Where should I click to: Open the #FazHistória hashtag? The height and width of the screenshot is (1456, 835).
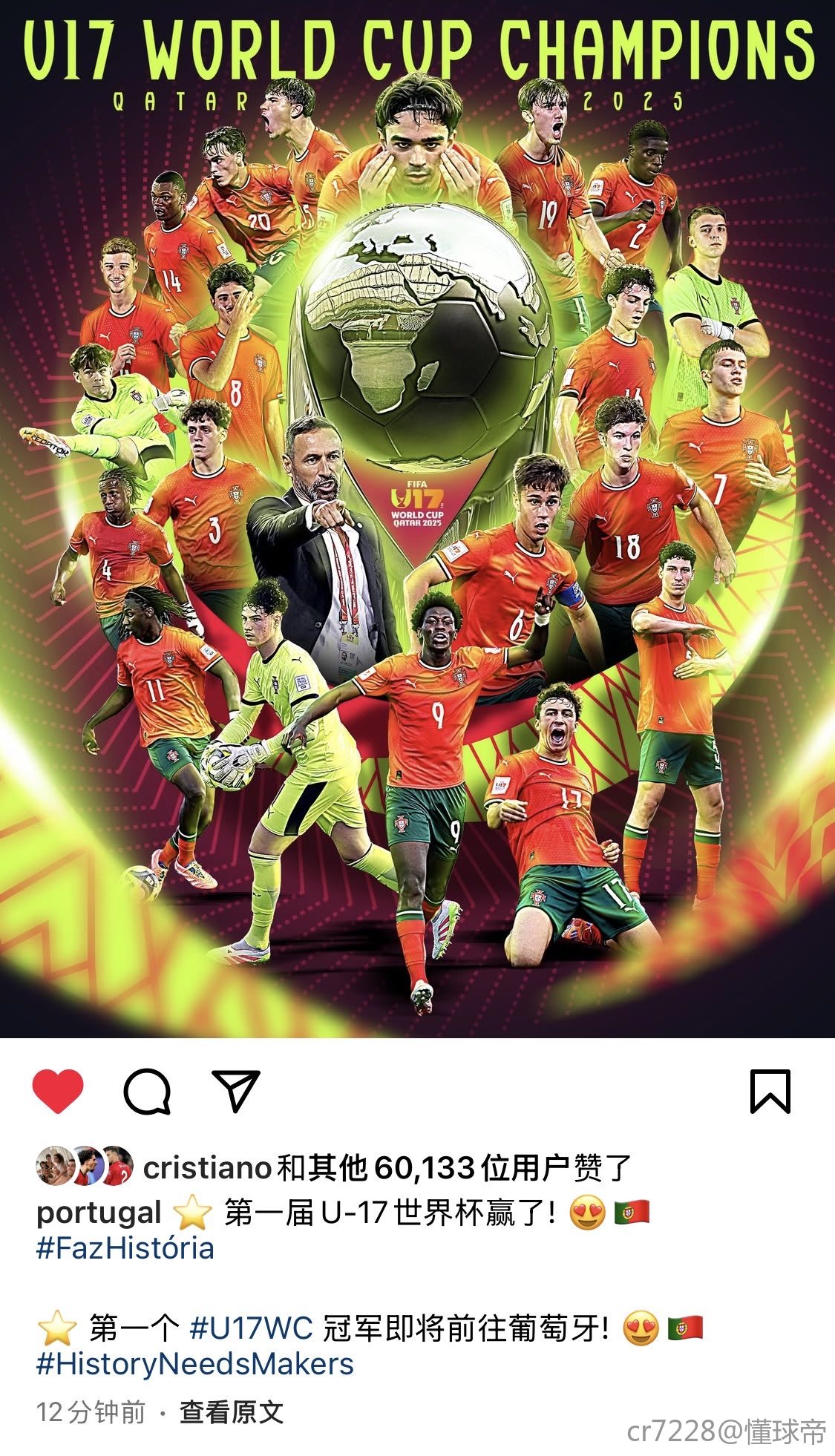pyautogui.click(x=125, y=1248)
